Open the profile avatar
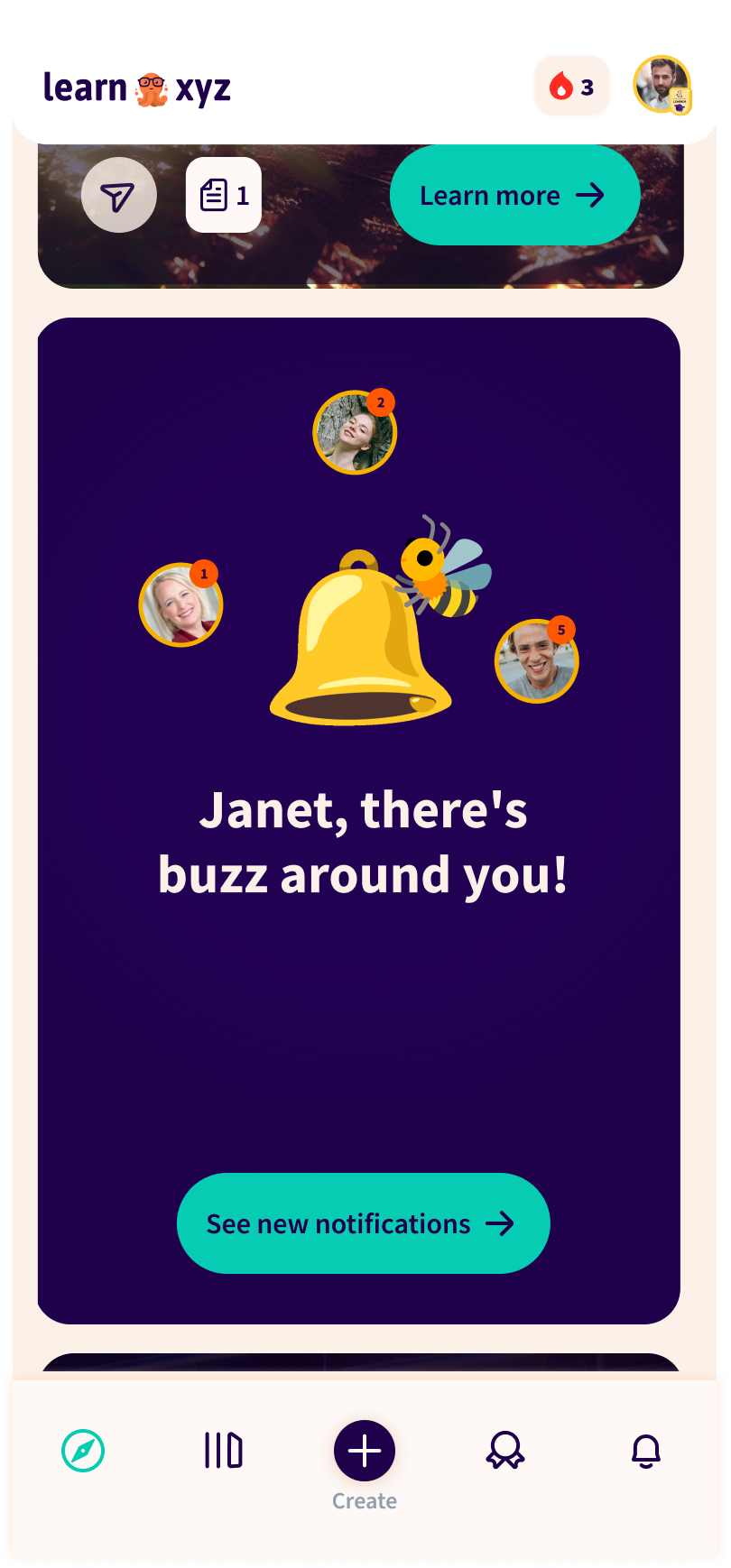The height and width of the screenshot is (1568, 731). 662,85
